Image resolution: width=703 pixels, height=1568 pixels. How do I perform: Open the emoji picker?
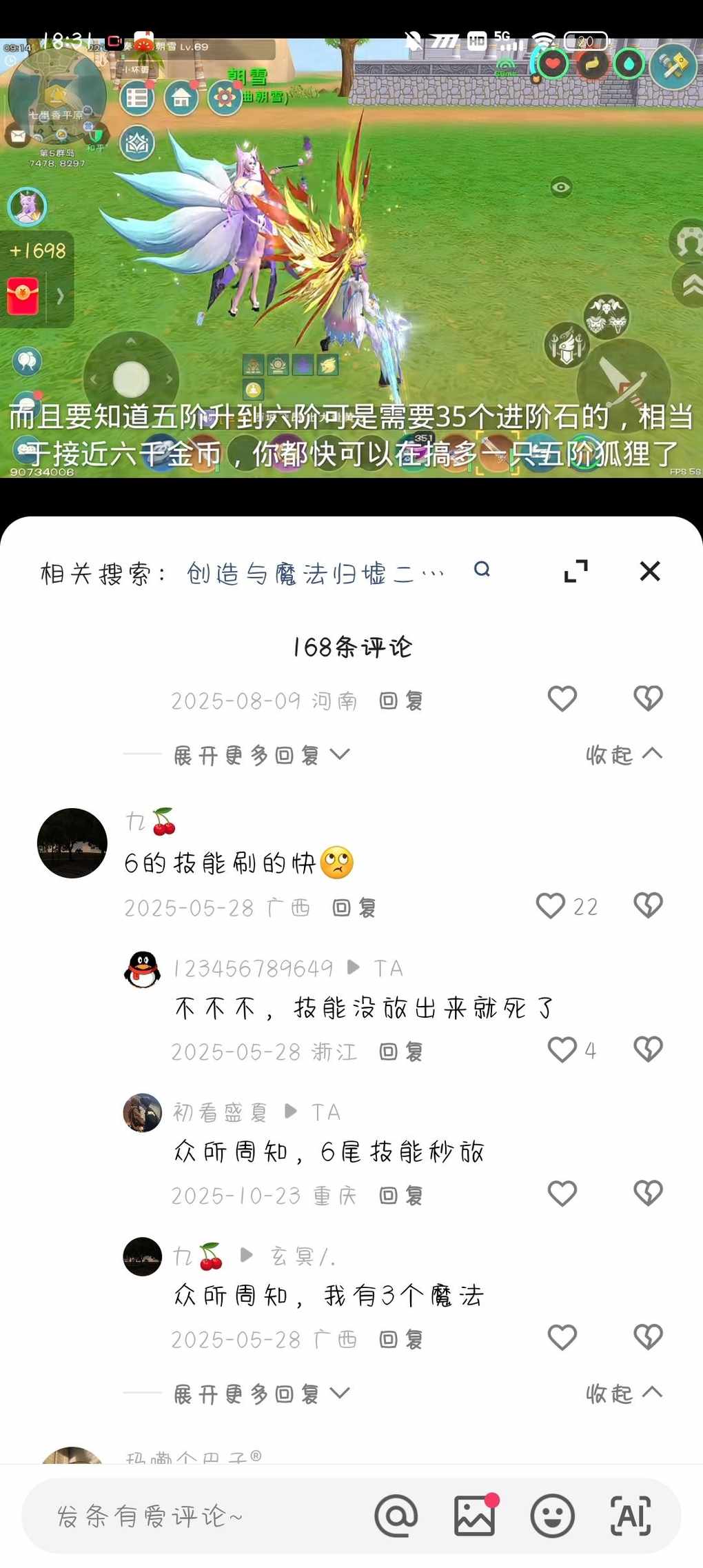click(552, 1516)
